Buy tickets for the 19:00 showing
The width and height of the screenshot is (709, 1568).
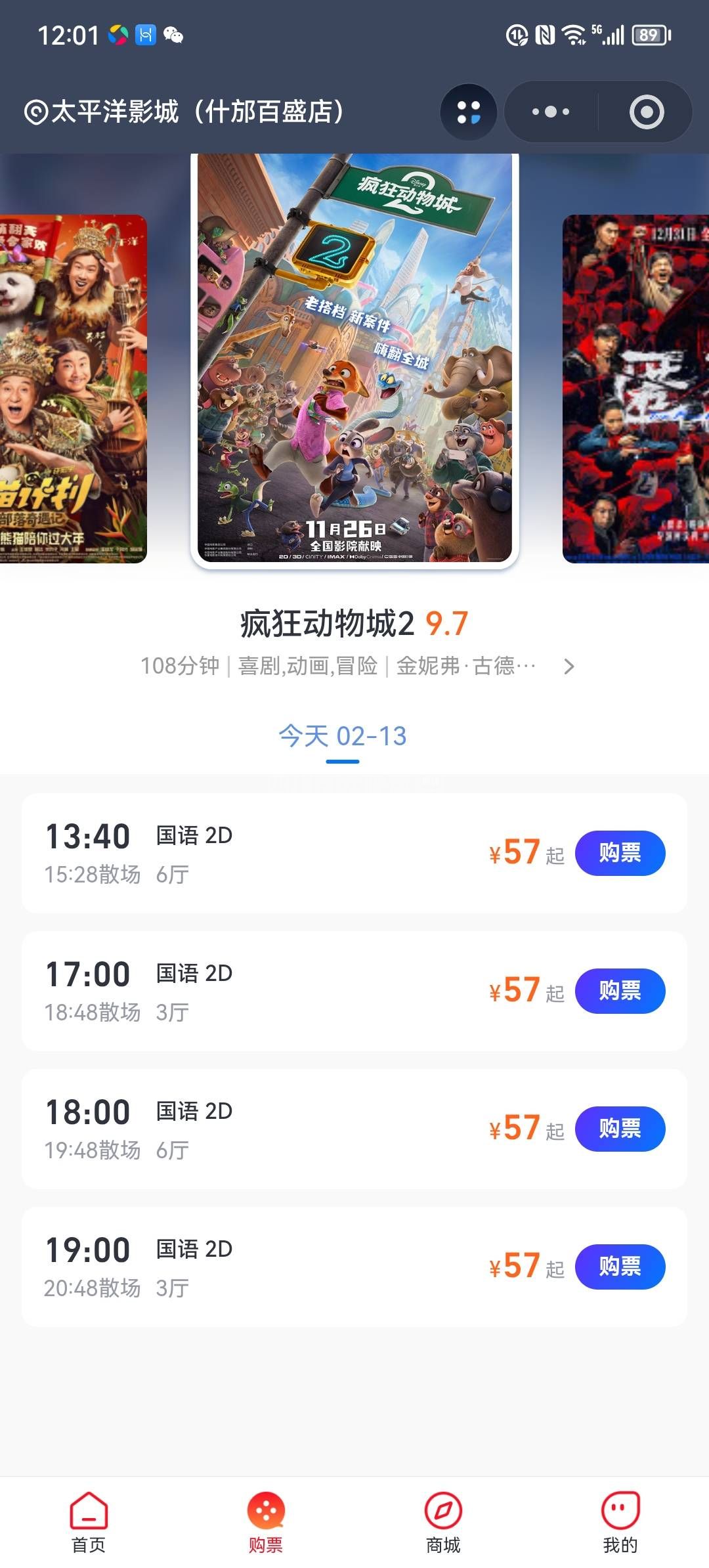(620, 1267)
